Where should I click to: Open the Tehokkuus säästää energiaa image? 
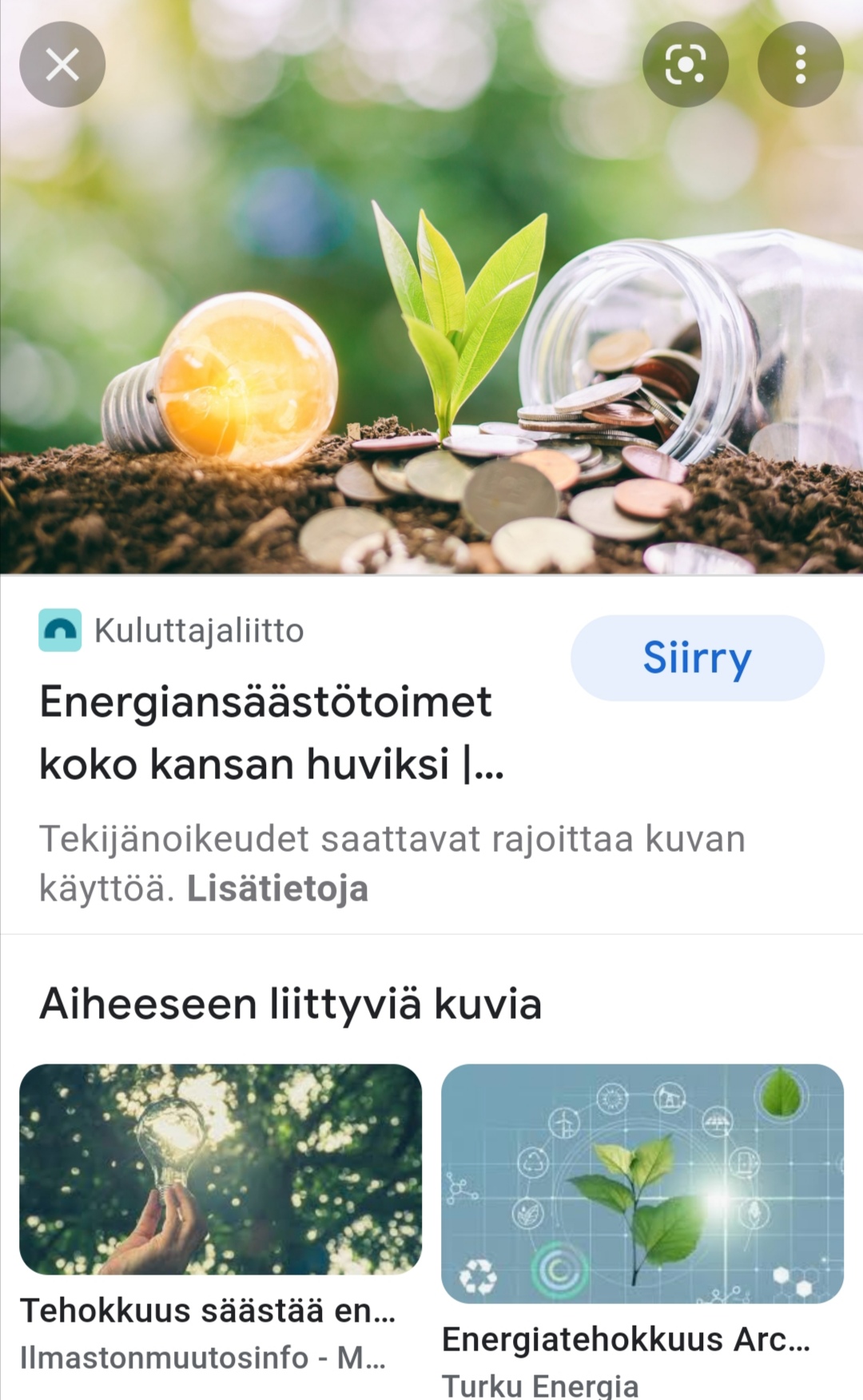tap(221, 1169)
